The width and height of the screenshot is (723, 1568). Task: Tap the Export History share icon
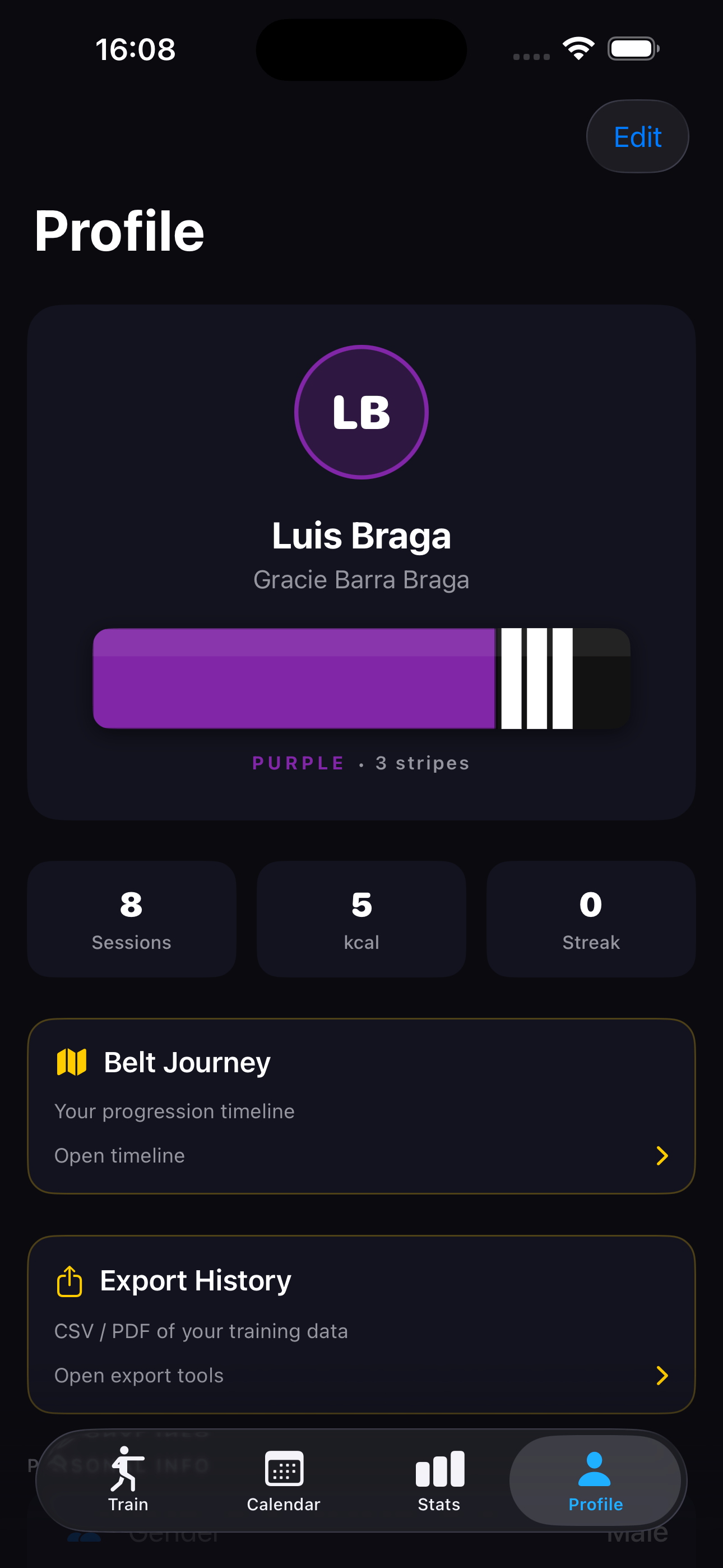[x=69, y=1280]
